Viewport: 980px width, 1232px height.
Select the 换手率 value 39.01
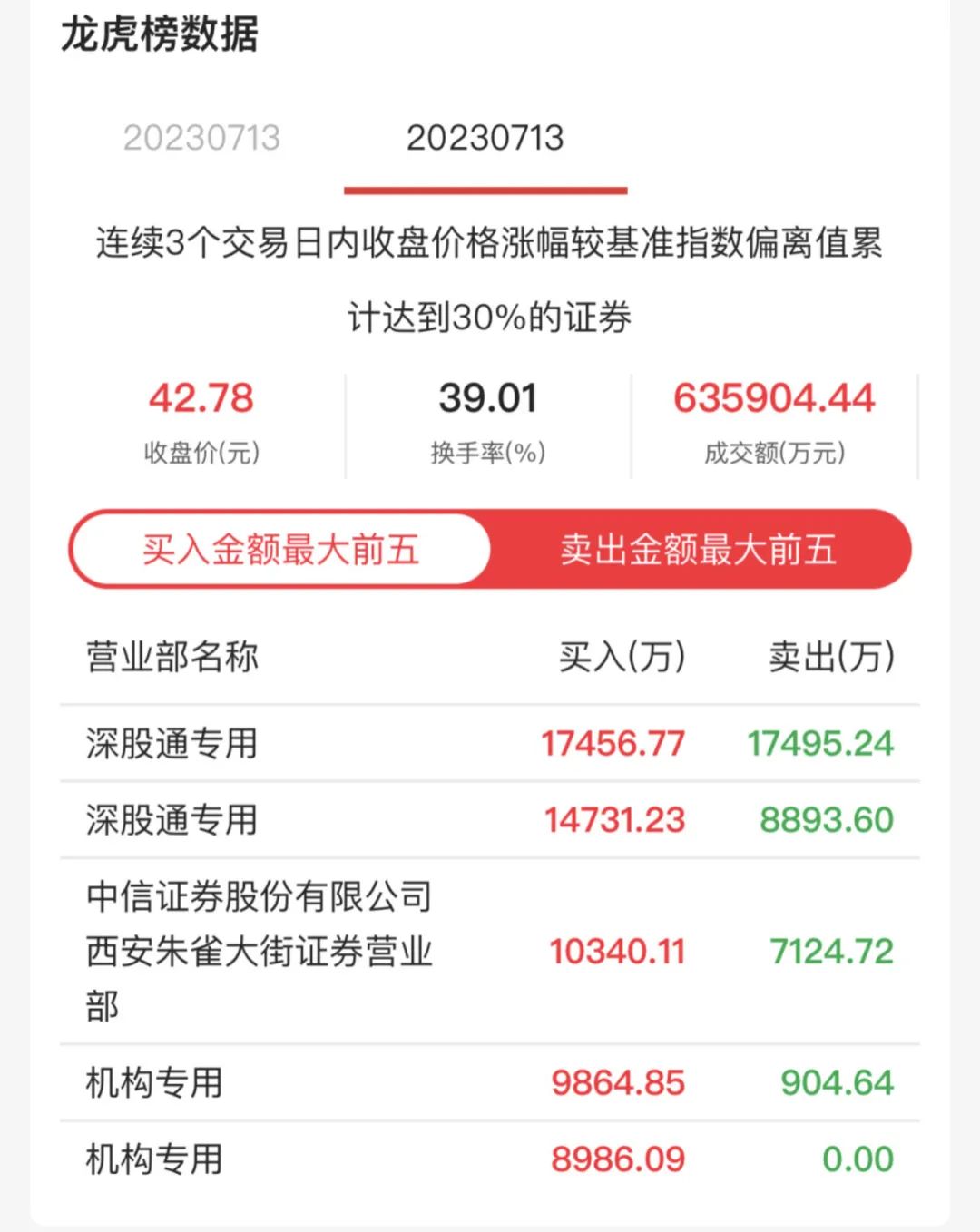click(x=487, y=396)
